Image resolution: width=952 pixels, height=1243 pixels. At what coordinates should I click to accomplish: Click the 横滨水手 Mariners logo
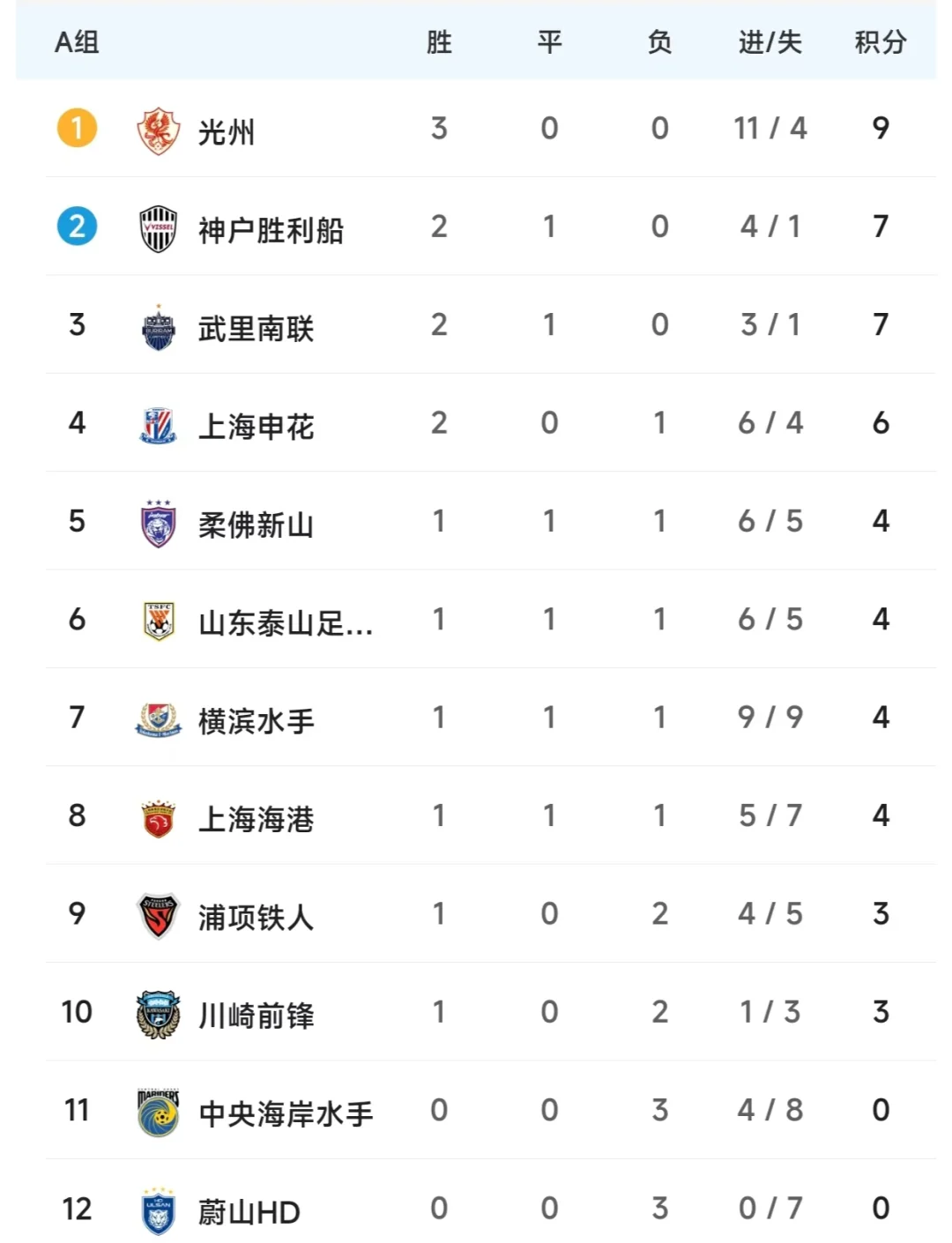tap(157, 718)
